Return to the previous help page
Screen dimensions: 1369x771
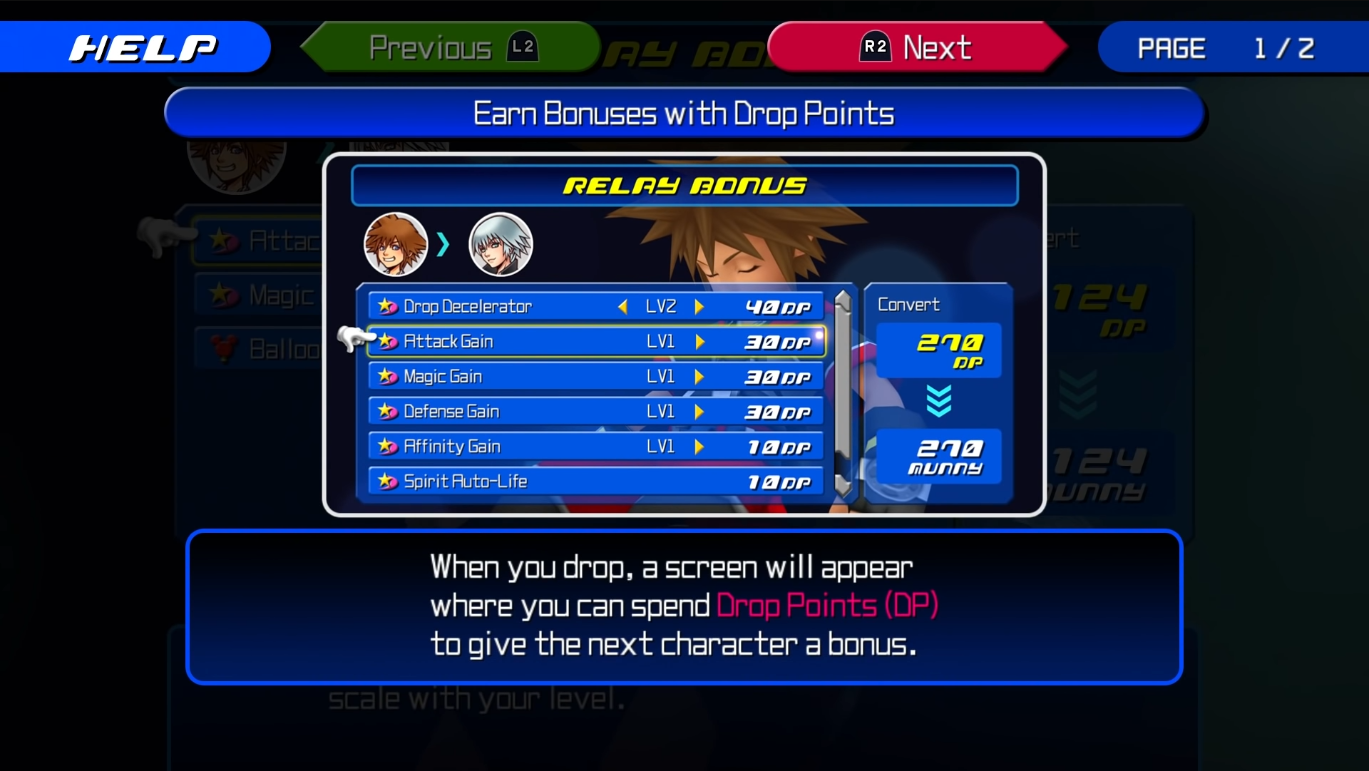pyautogui.click(x=452, y=47)
